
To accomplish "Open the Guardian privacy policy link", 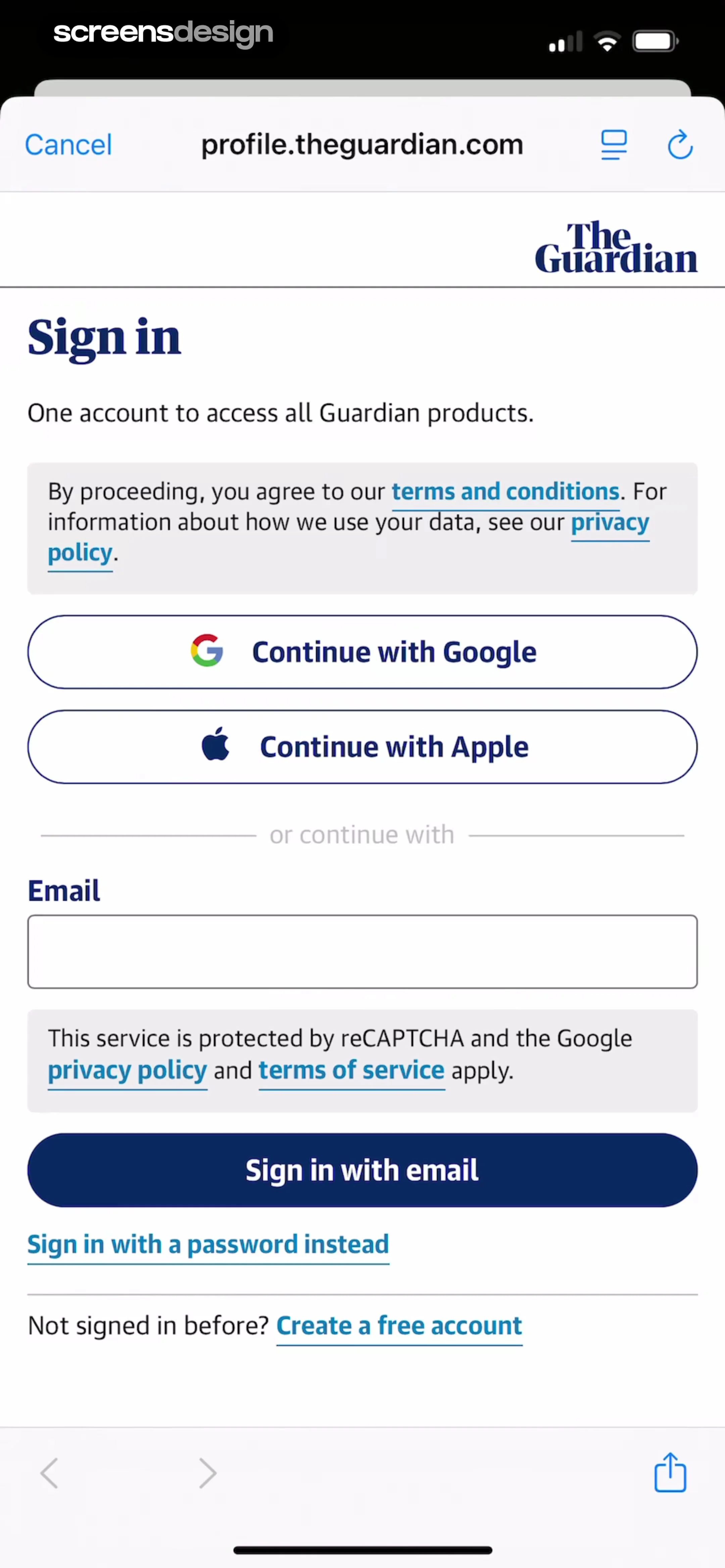I will coord(610,522).
